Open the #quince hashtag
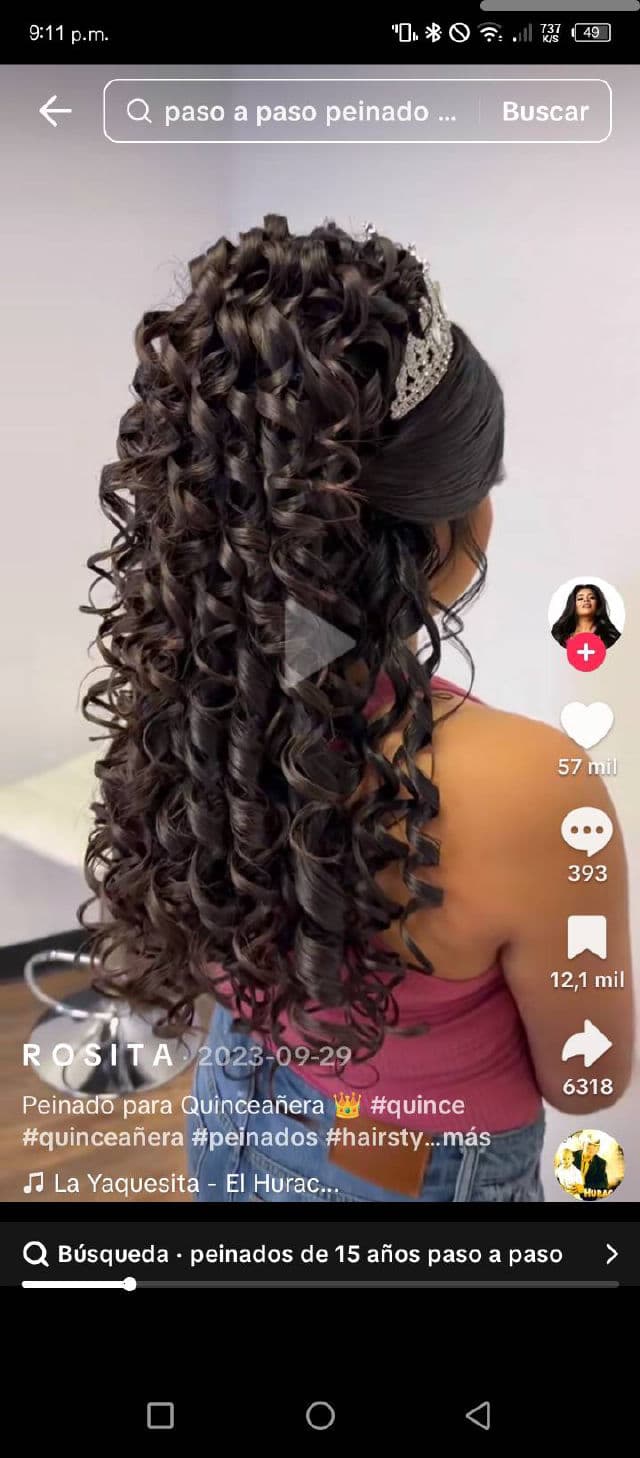The height and width of the screenshot is (1458, 640). point(417,1105)
